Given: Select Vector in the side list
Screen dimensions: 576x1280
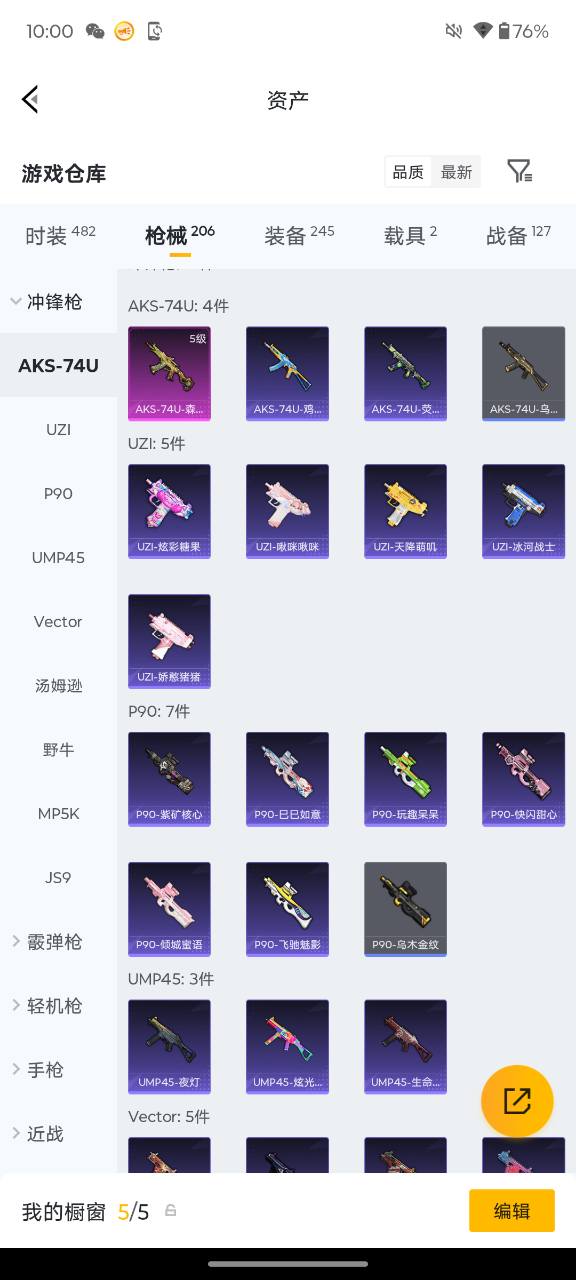Looking at the screenshot, I should [x=58, y=621].
